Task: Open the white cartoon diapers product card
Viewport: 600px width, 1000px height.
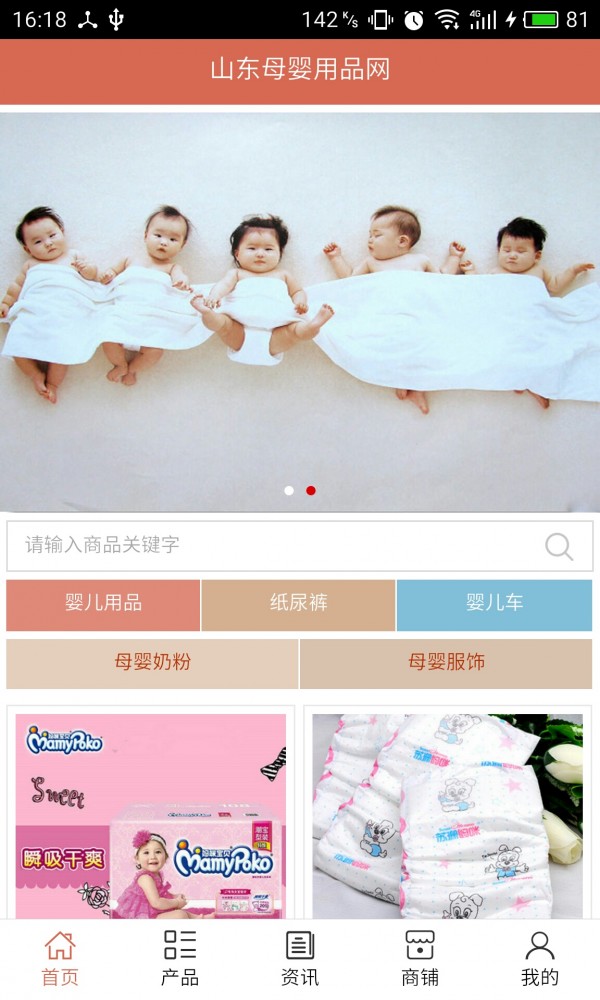Action: [447, 815]
